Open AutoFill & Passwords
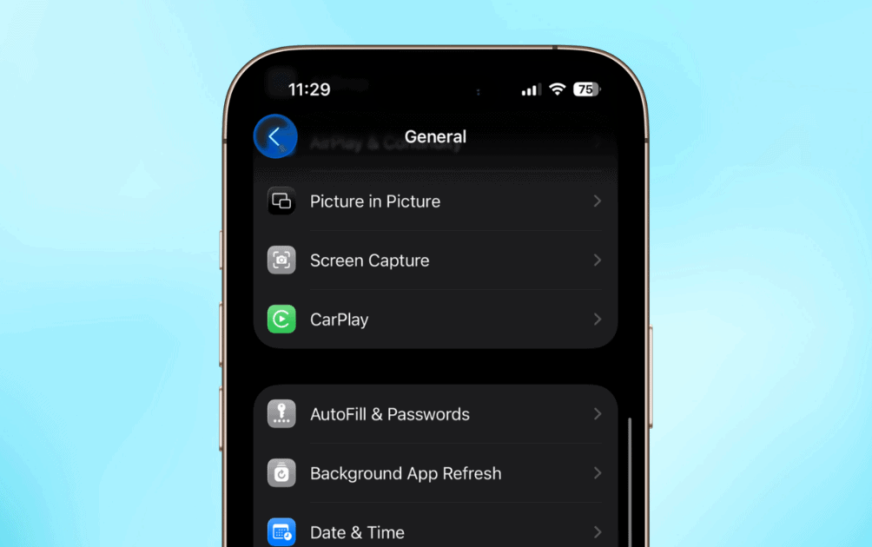 [435, 414]
